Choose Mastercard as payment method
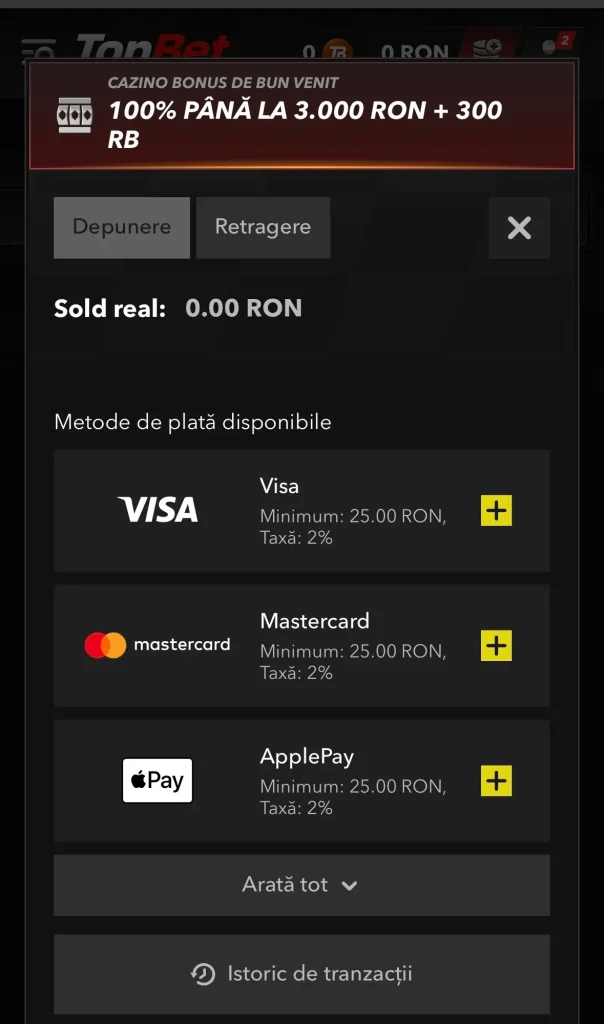Image resolution: width=604 pixels, height=1024 pixels. 496,646
